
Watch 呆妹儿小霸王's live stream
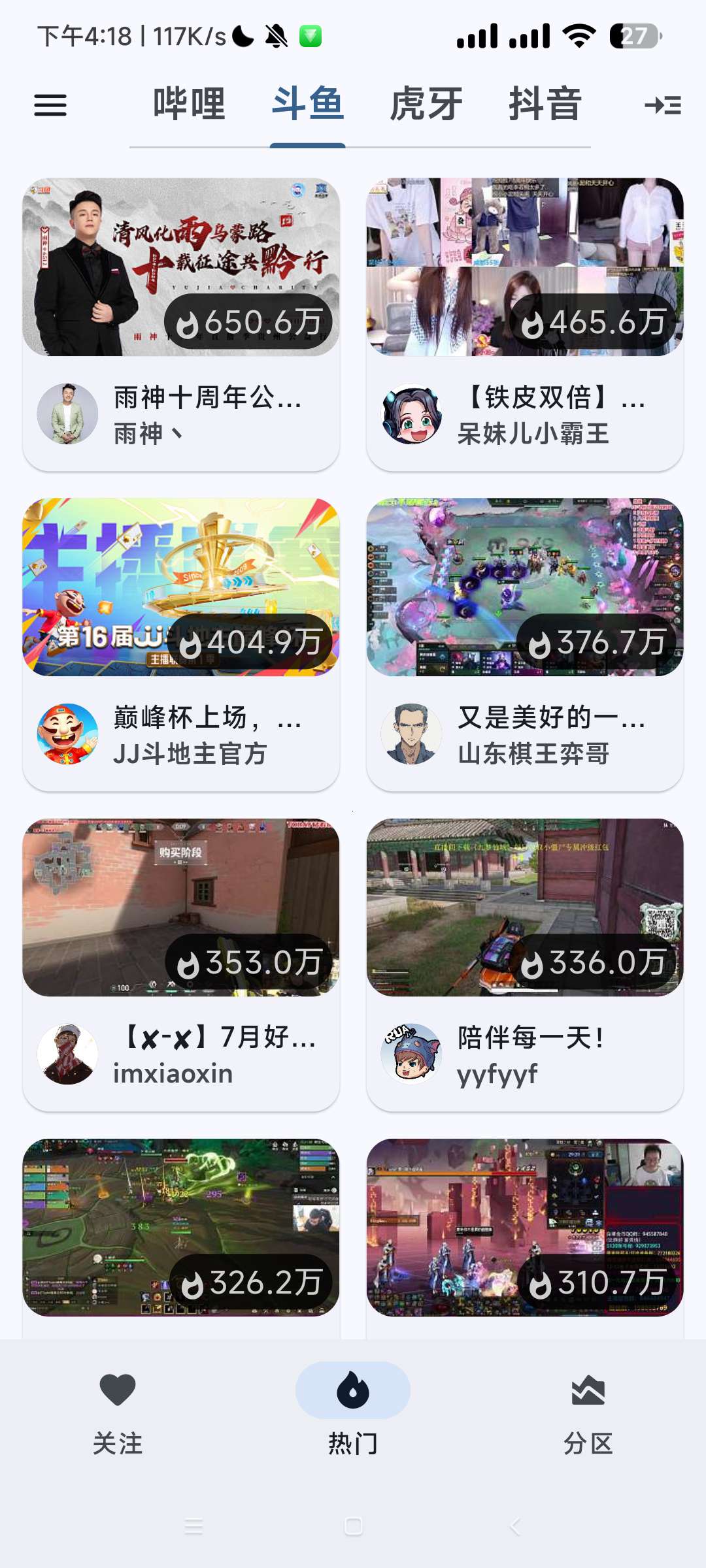(525, 323)
